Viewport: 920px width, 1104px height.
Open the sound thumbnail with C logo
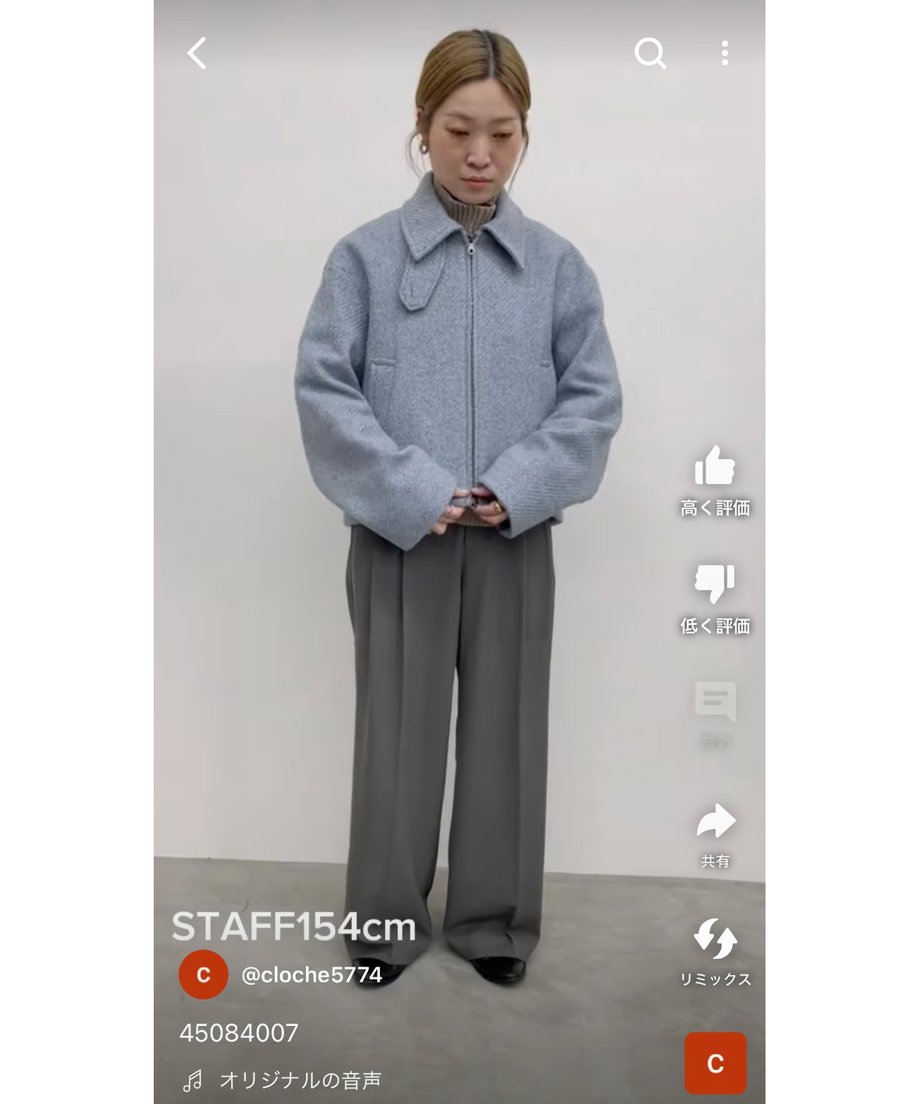715,1063
